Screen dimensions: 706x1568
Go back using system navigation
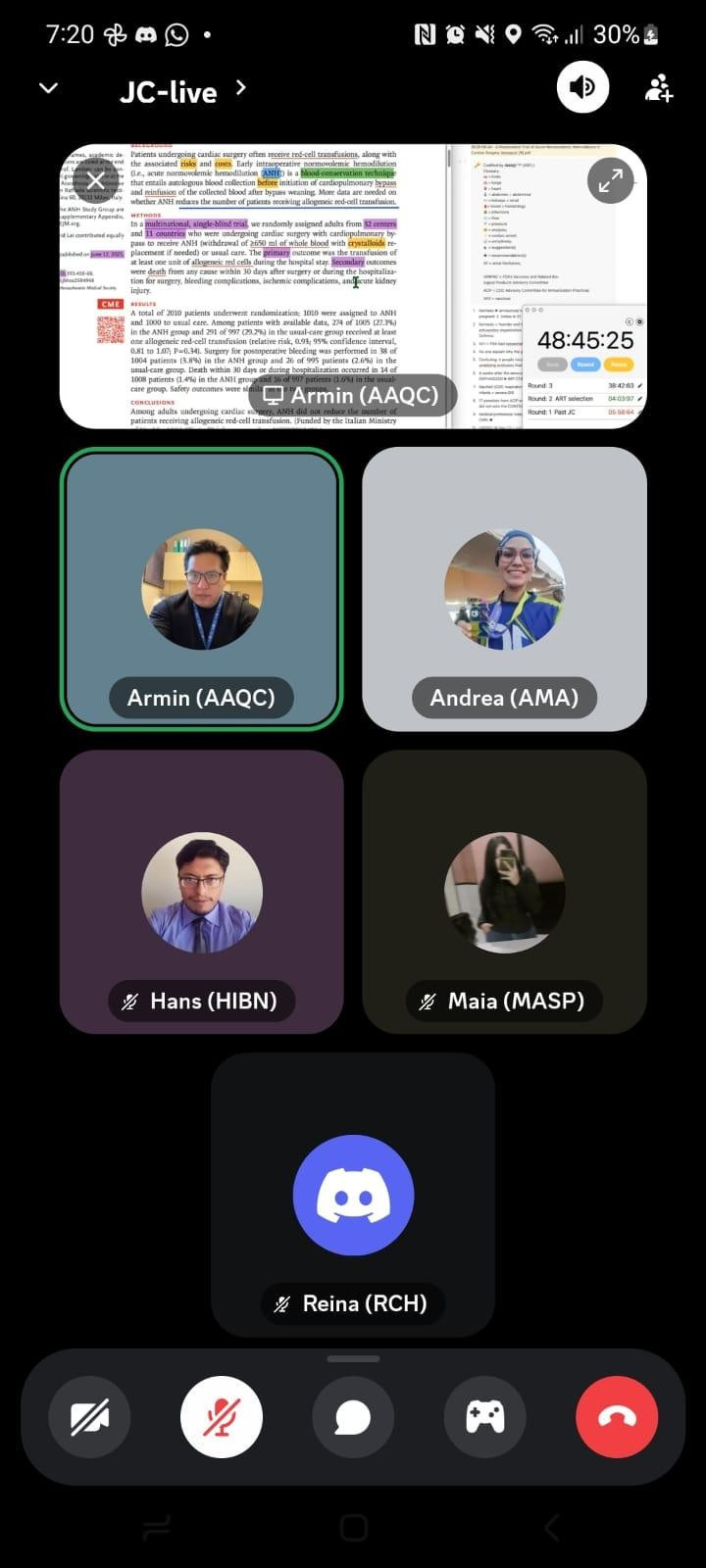pyautogui.click(x=551, y=1527)
